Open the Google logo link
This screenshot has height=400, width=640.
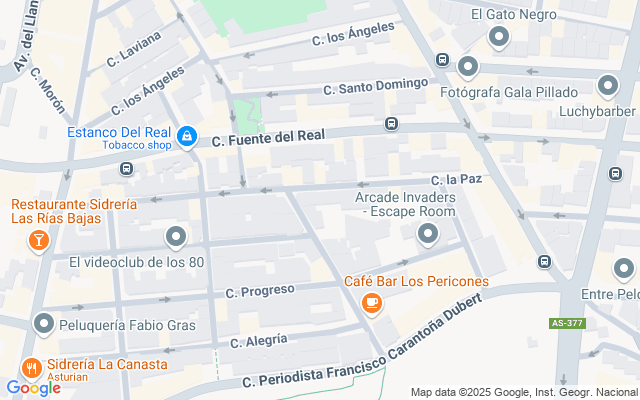coord(33,389)
